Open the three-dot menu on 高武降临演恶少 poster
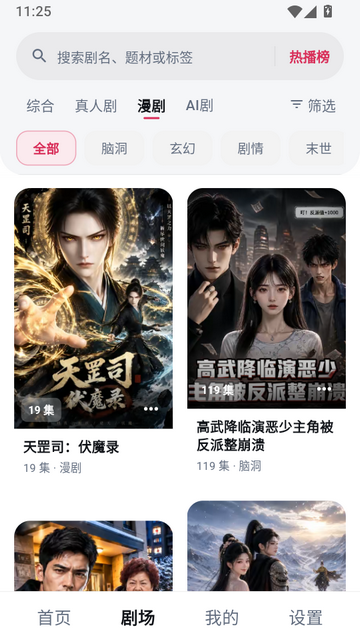Image resolution: width=360 pixels, height=640 pixels. (324, 389)
